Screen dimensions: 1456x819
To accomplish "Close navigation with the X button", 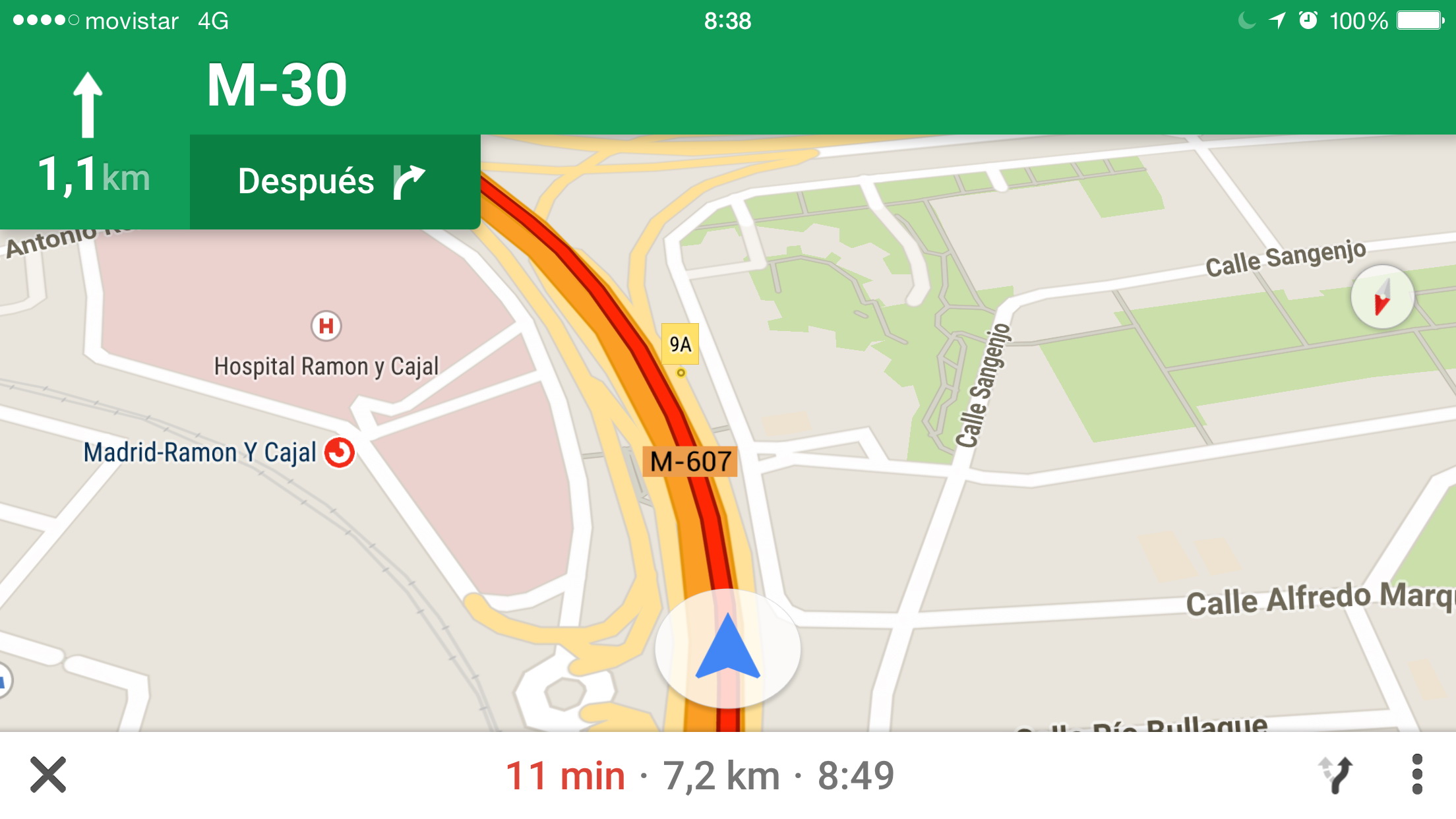I will pos(48,774).
